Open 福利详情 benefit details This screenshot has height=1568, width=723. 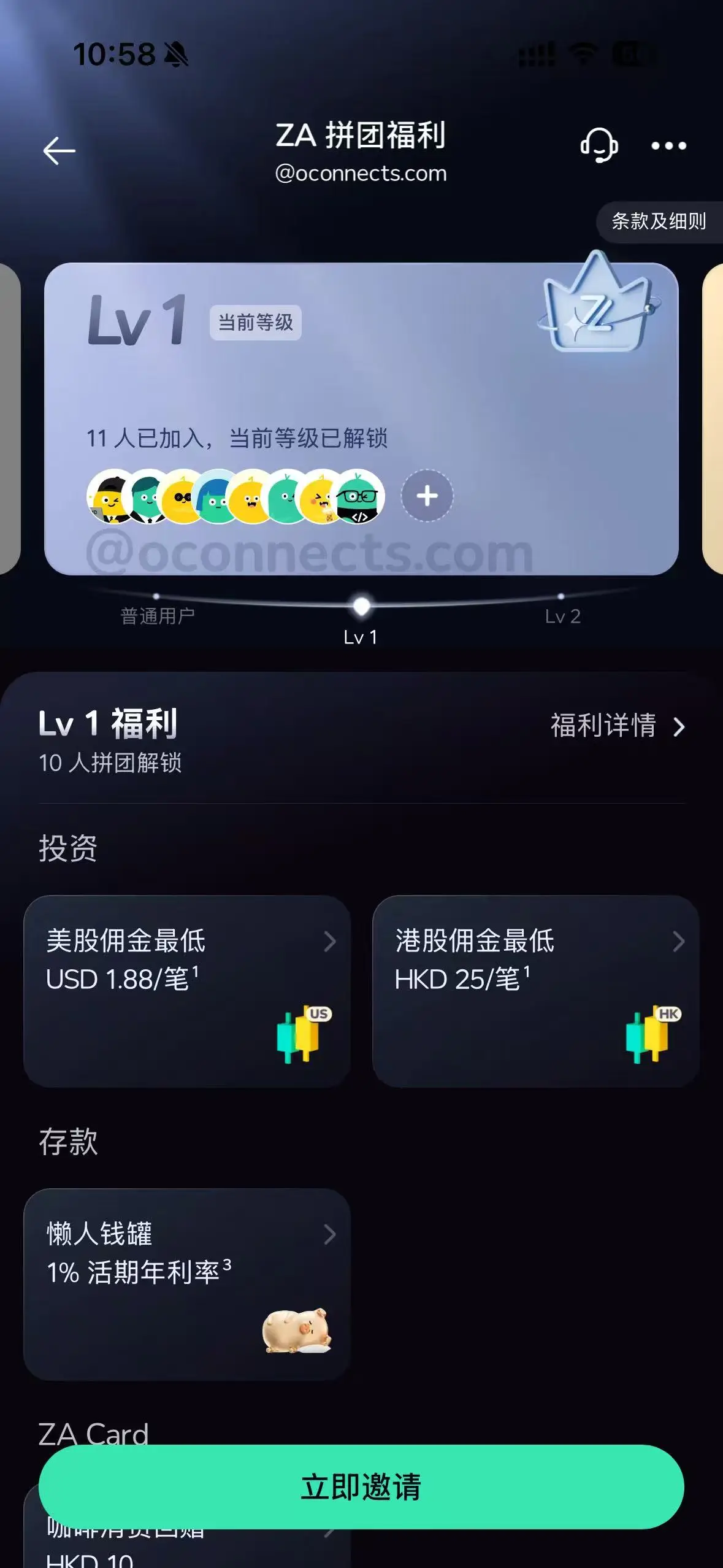(616, 726)
